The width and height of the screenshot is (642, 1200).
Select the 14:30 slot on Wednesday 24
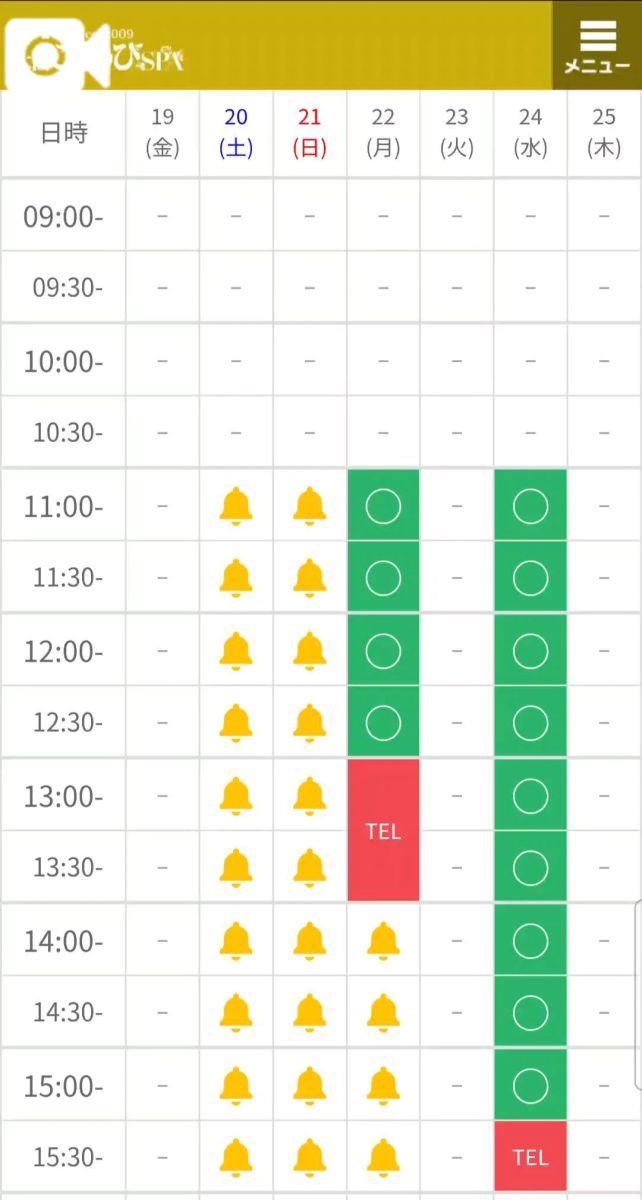[530, 1012]
